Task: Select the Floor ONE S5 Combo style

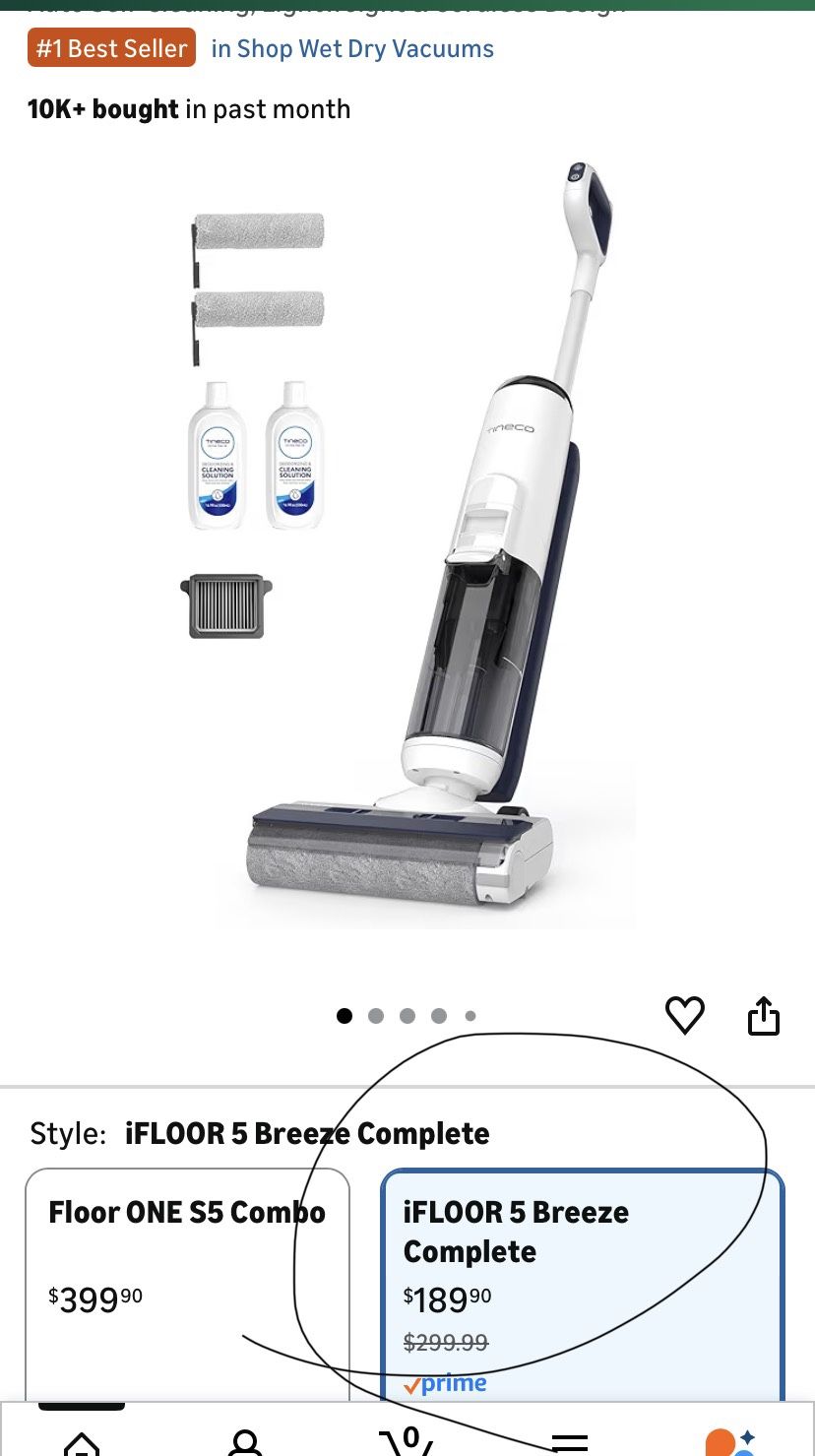Action: (187, 1280)
